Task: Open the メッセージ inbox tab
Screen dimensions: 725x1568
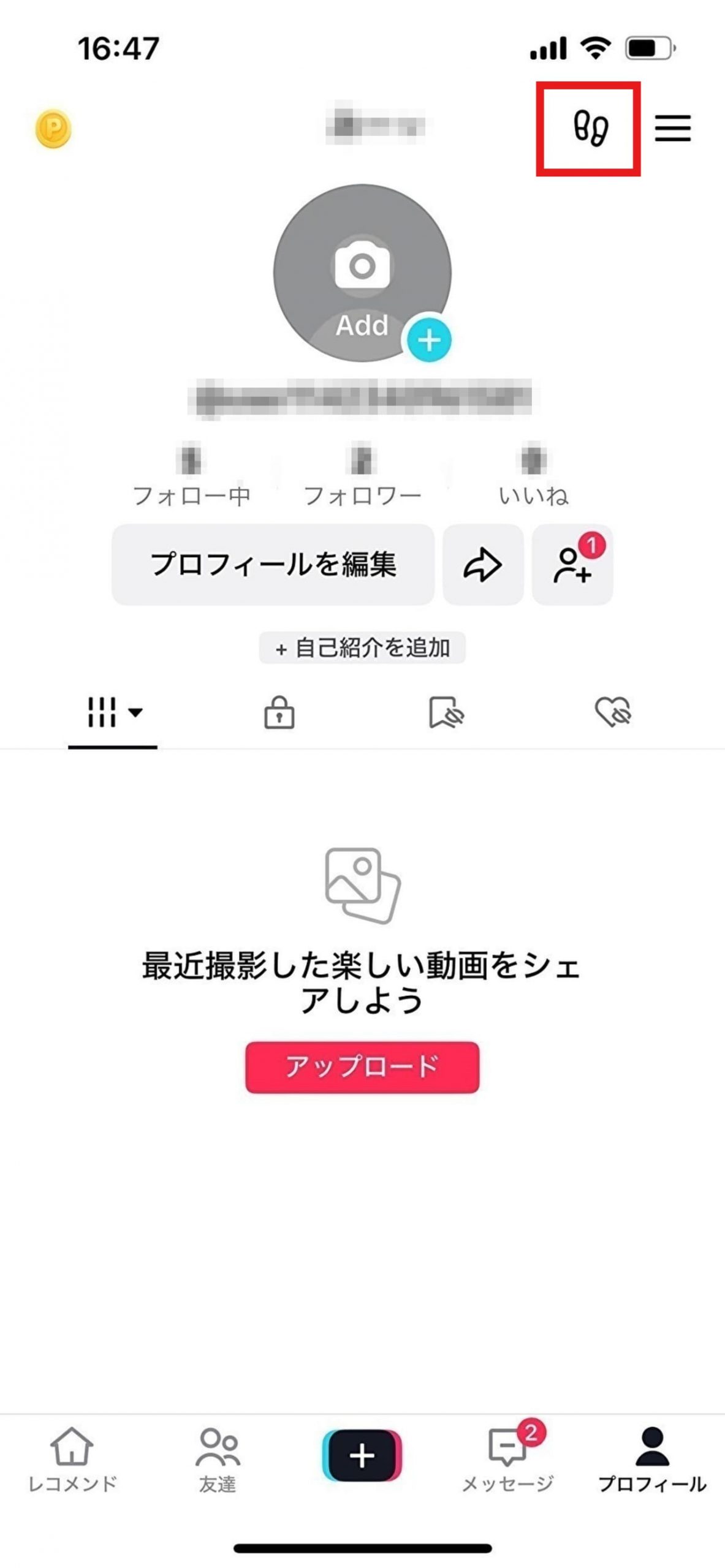Action: [x=507, y=1461]
